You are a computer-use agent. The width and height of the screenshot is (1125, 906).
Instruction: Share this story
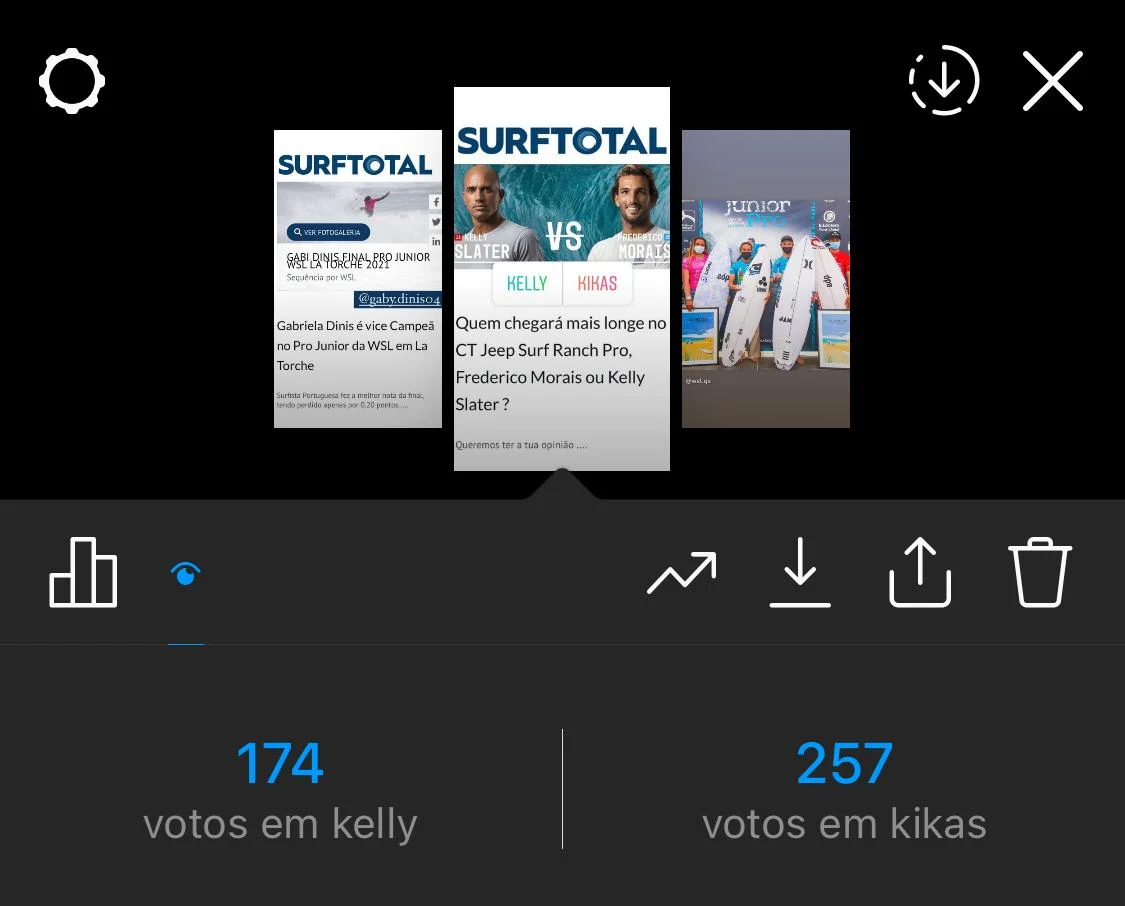(x=920, y=573)
